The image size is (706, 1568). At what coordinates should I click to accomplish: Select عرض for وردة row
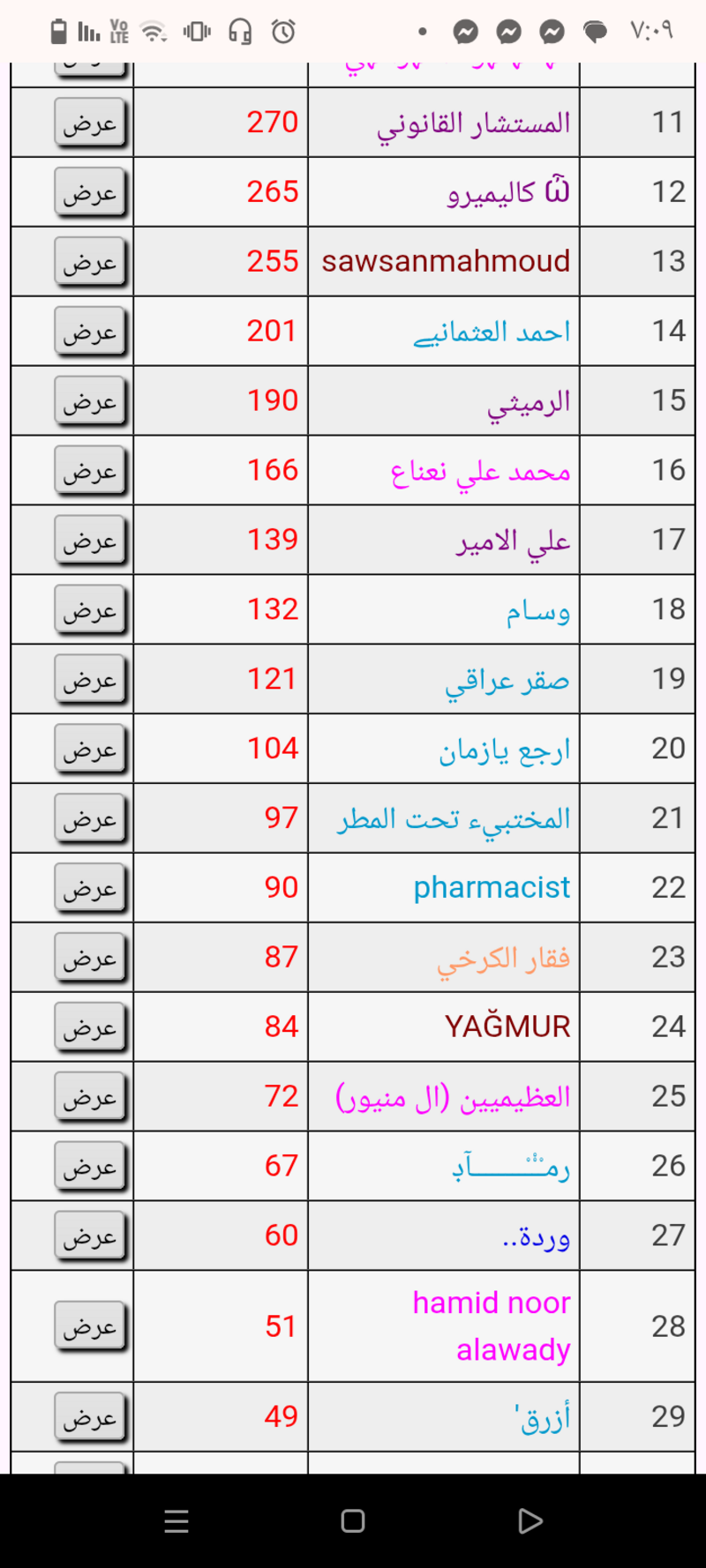[x=90, y=1237]
